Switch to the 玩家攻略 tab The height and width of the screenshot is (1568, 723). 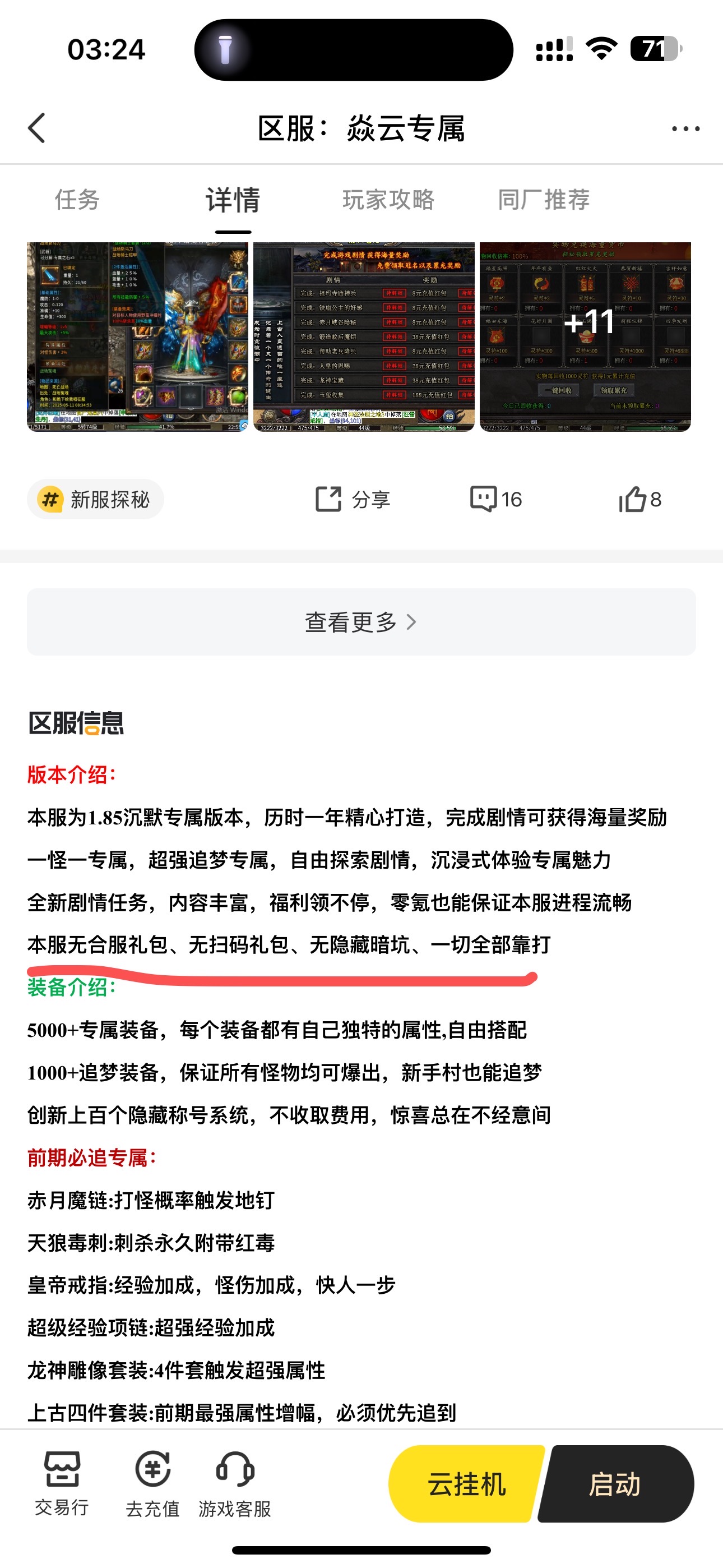[x=388, y=200]
